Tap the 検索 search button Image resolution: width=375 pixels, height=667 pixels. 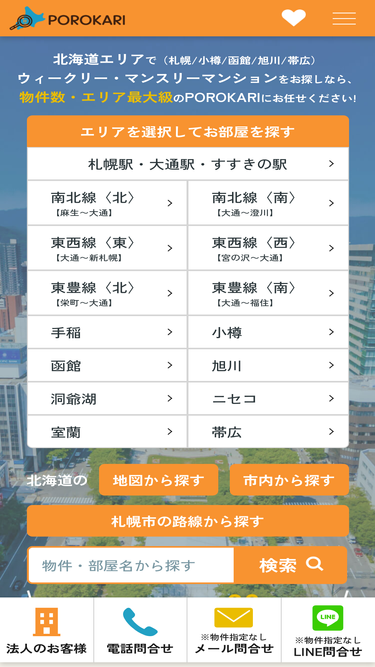pyautogui.click(x=290, y=565)
